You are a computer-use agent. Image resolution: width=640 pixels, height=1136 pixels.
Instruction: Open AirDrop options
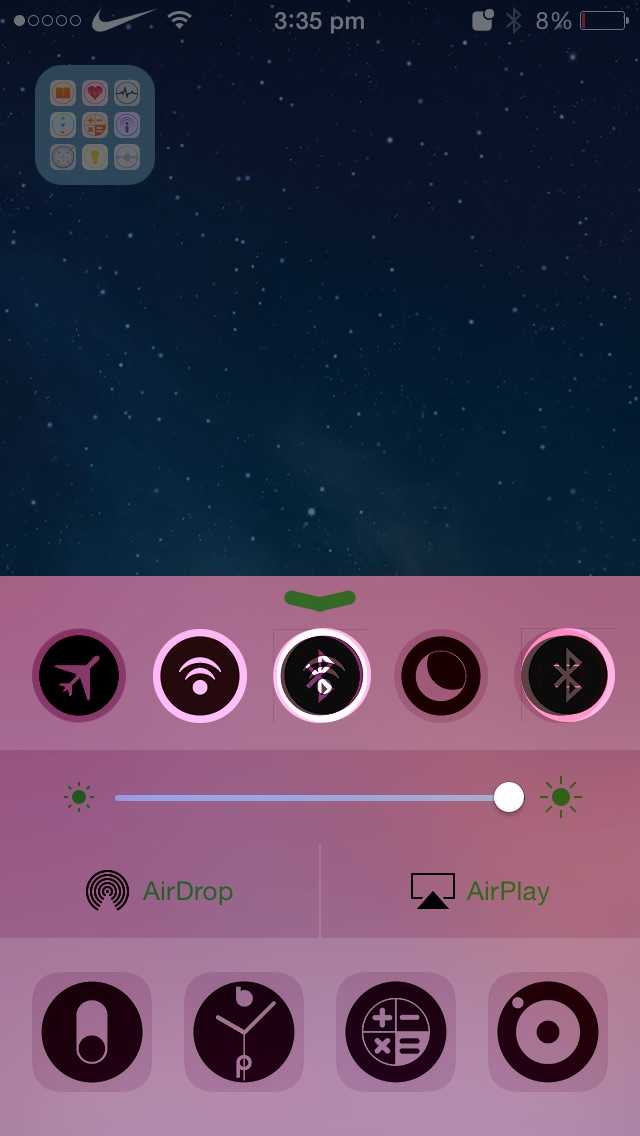tap(160, 890)
